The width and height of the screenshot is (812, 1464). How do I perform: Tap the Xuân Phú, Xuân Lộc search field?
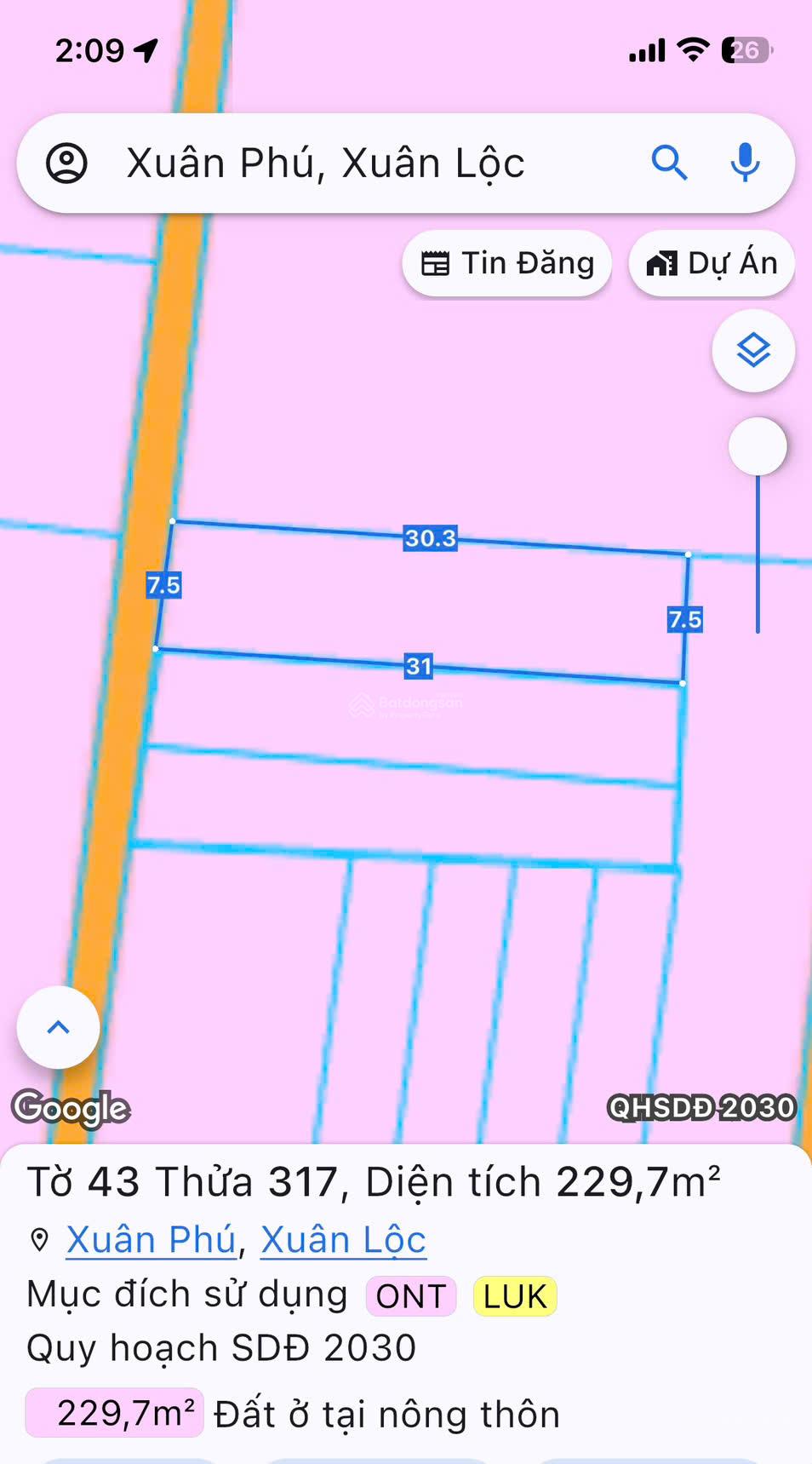[340, 163]
